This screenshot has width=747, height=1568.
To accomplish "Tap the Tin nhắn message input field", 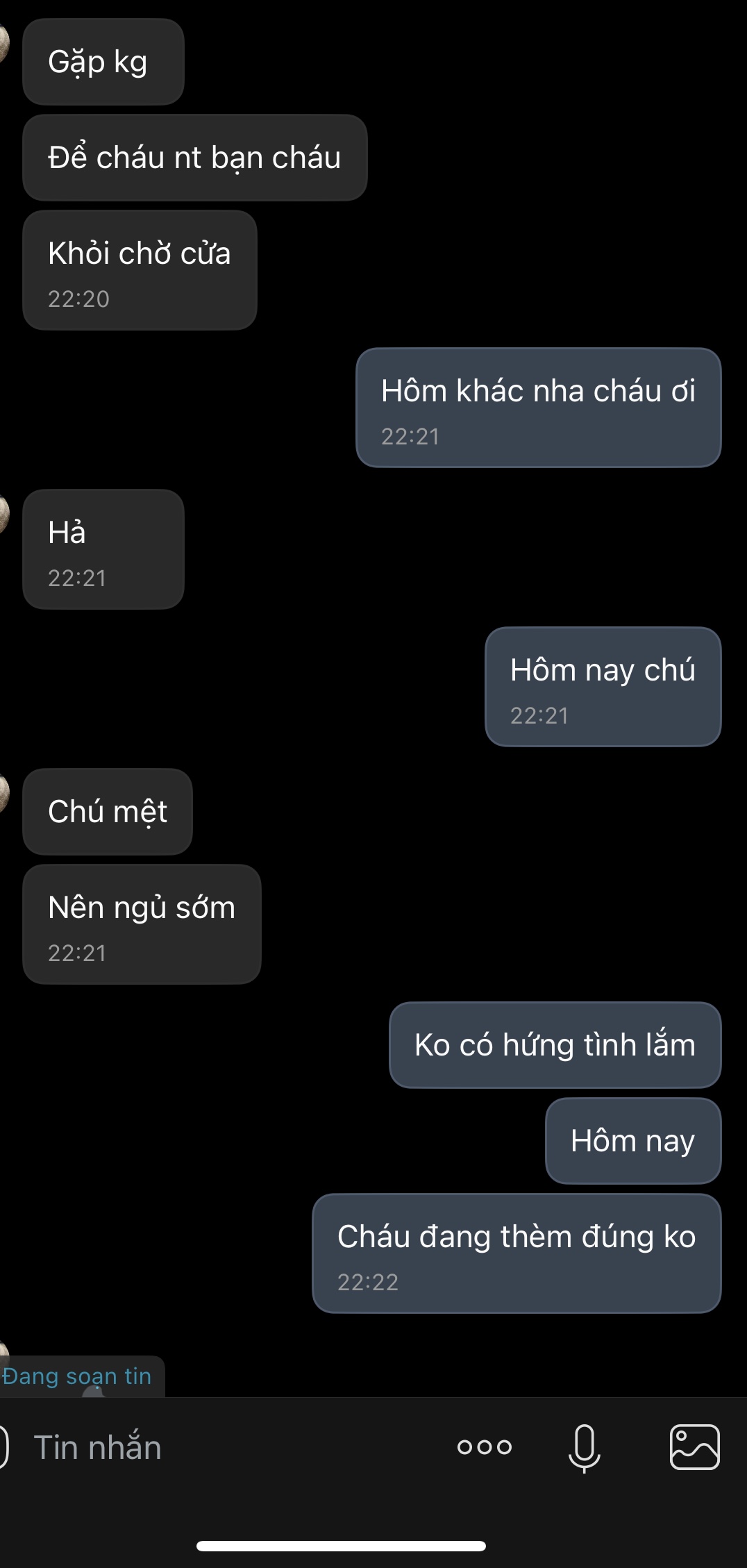I will click(x=208, y=1448).
